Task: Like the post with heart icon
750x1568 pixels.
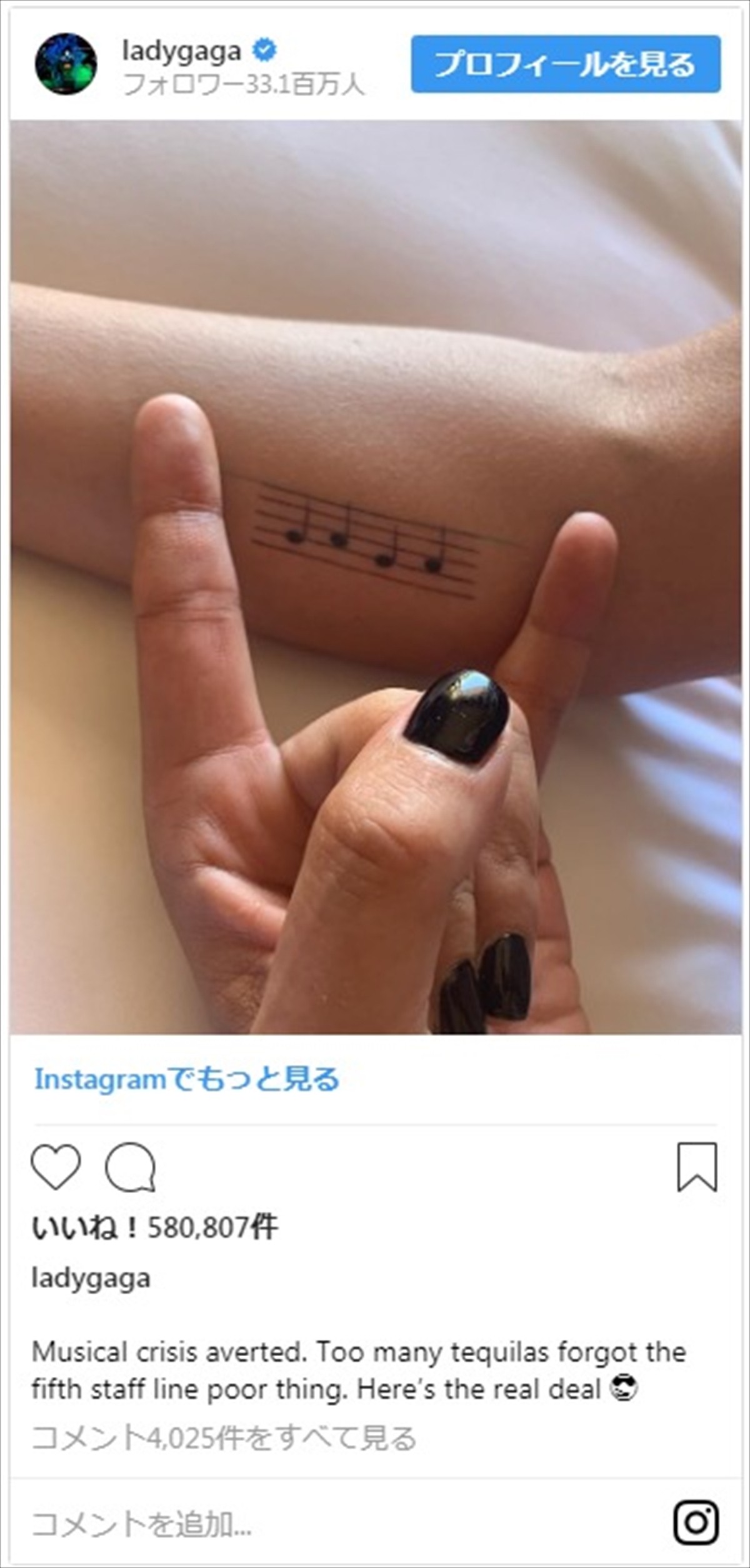Action: (x=56, y=1167)
